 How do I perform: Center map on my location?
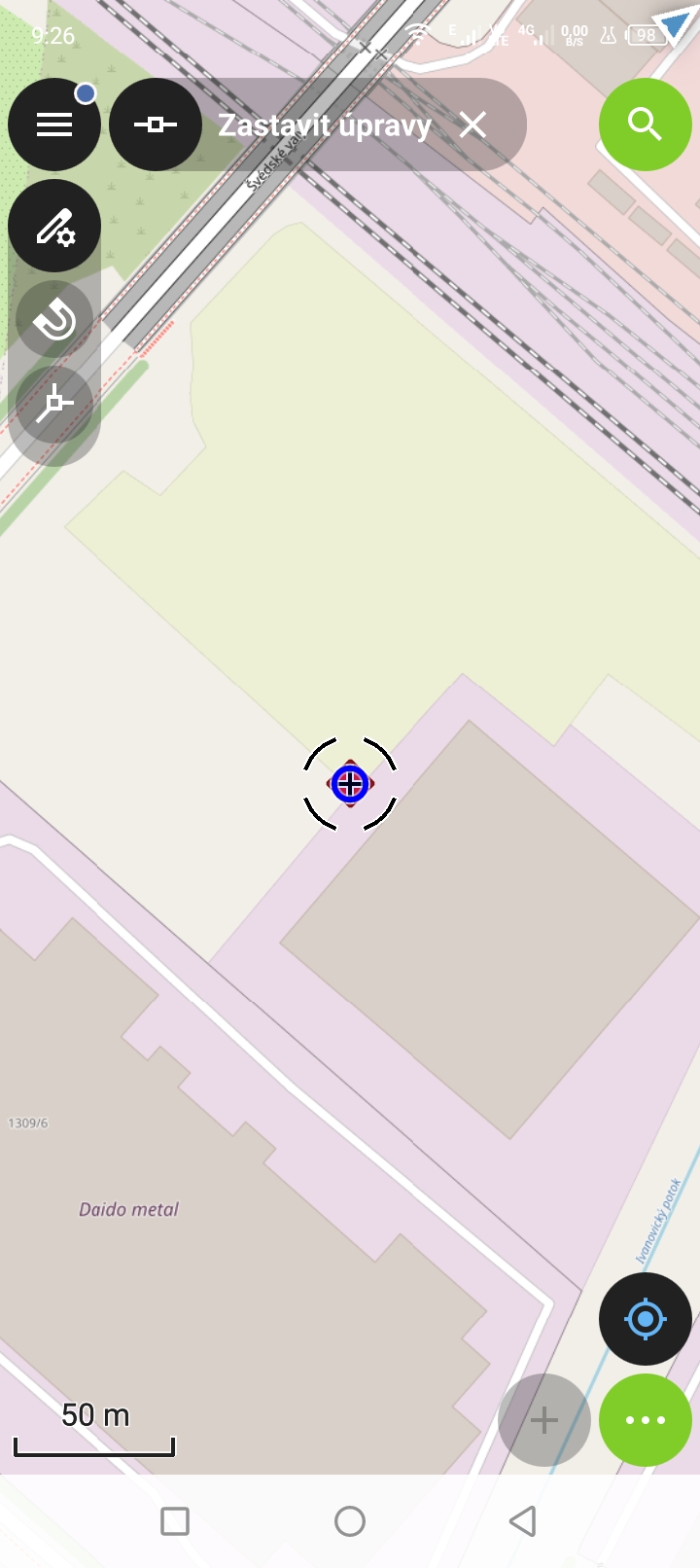[645, 1319]
